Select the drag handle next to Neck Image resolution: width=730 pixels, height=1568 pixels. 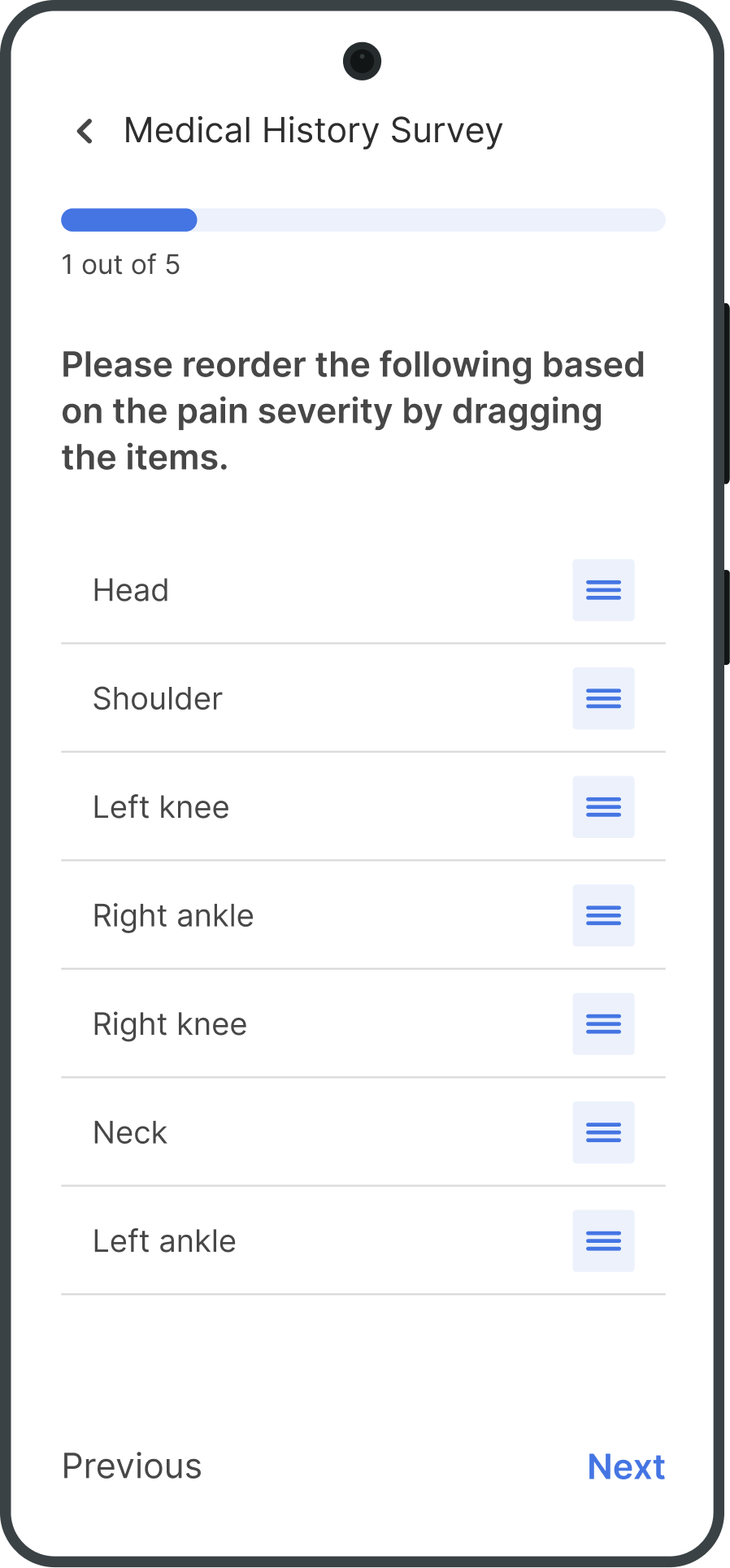[x=603, y=1132]
